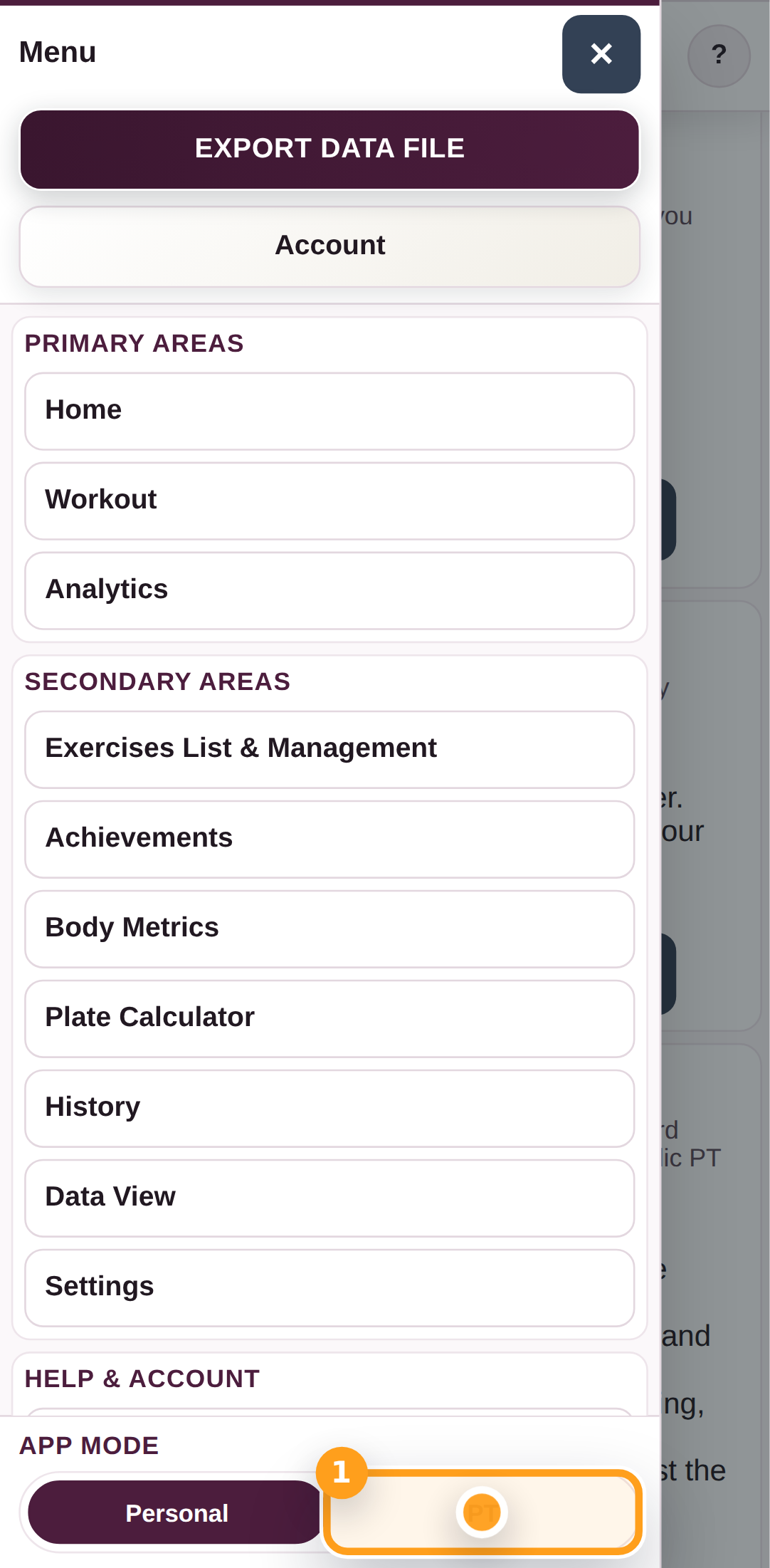The height and width of the screenshot is (1568, 770).
Task: Select Personal app mode
Action: (176, 1512)
